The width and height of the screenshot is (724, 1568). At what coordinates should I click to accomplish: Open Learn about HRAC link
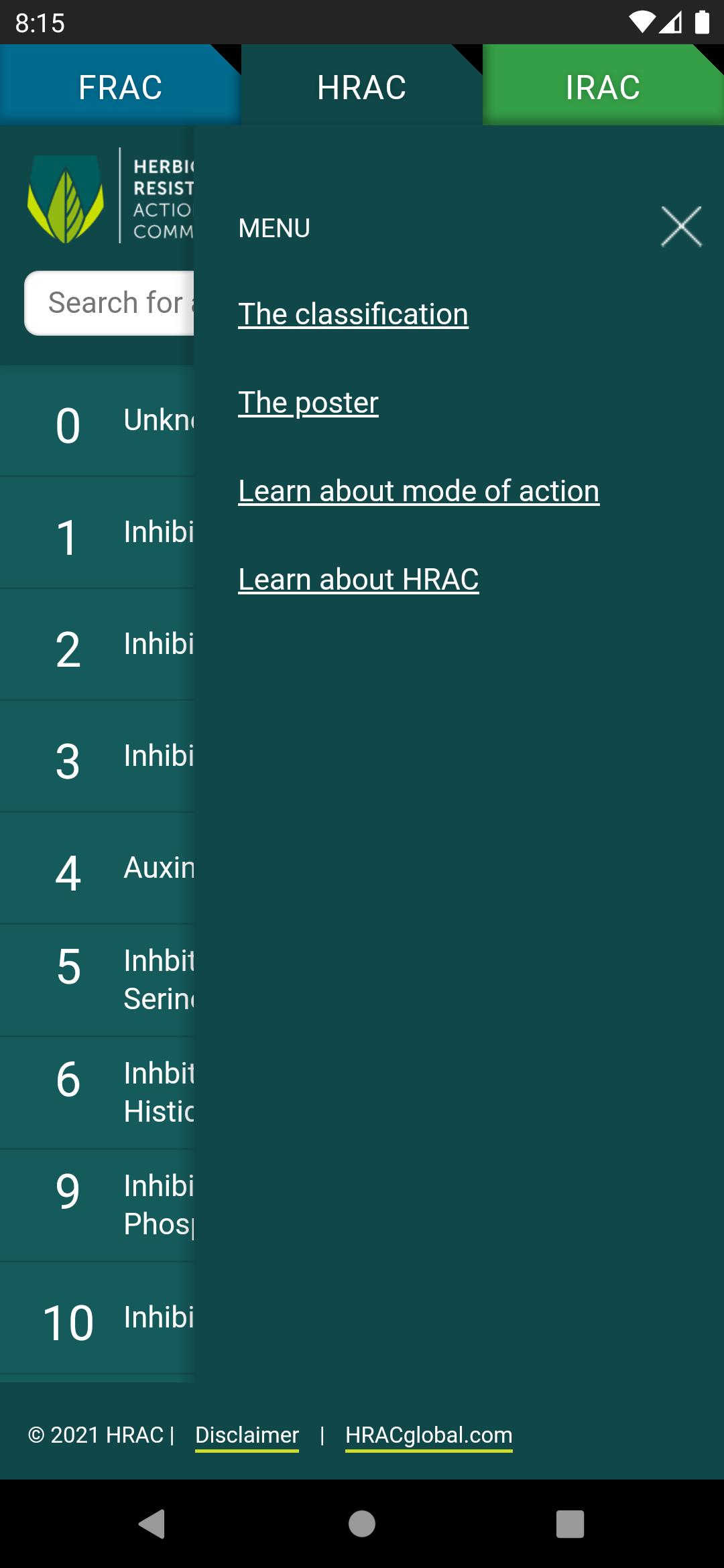[359, 580]
